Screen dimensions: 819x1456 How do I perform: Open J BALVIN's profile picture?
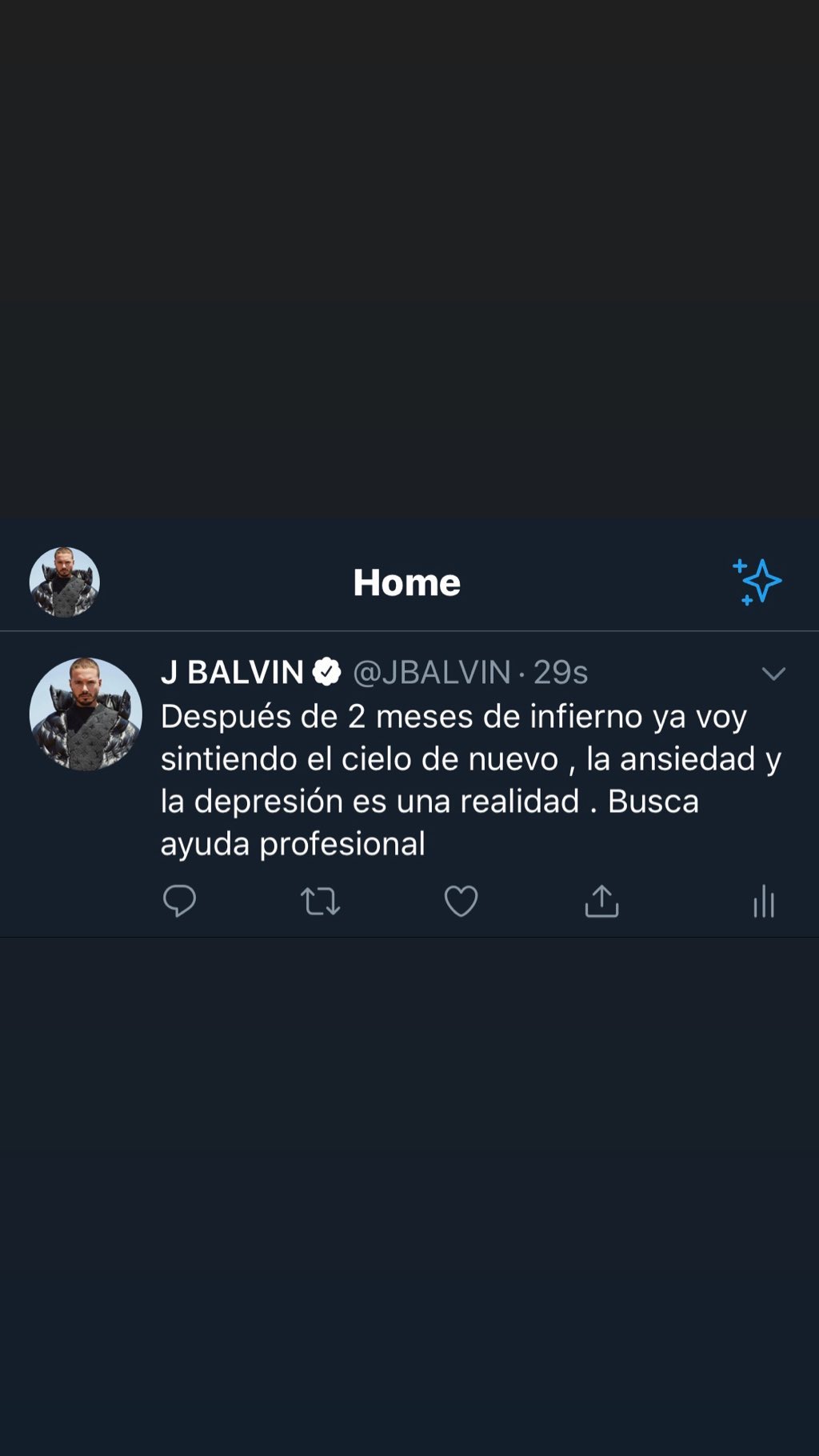(x=86, y=714)
